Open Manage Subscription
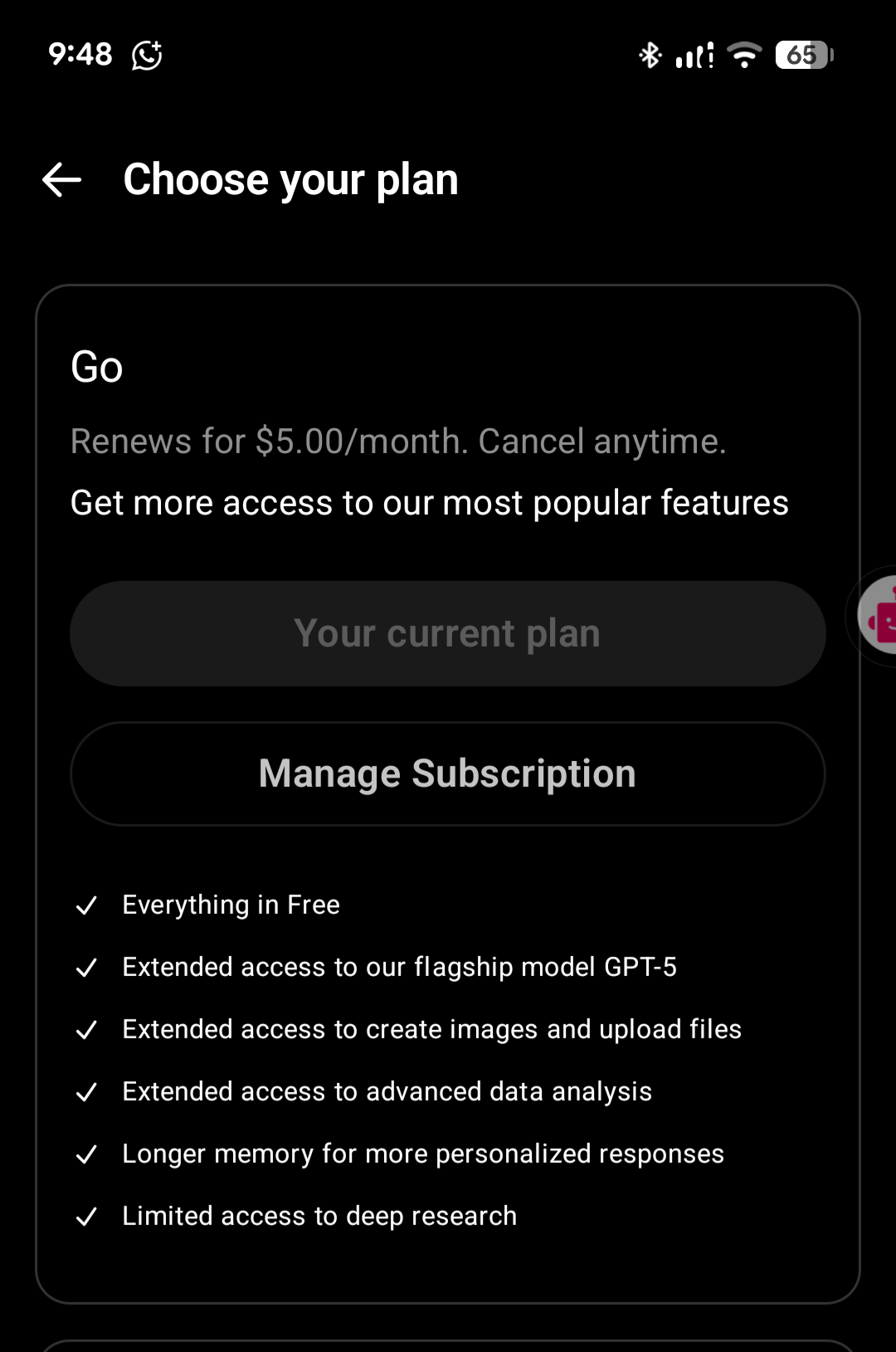The image size is (896, 1352). point(447,774)
